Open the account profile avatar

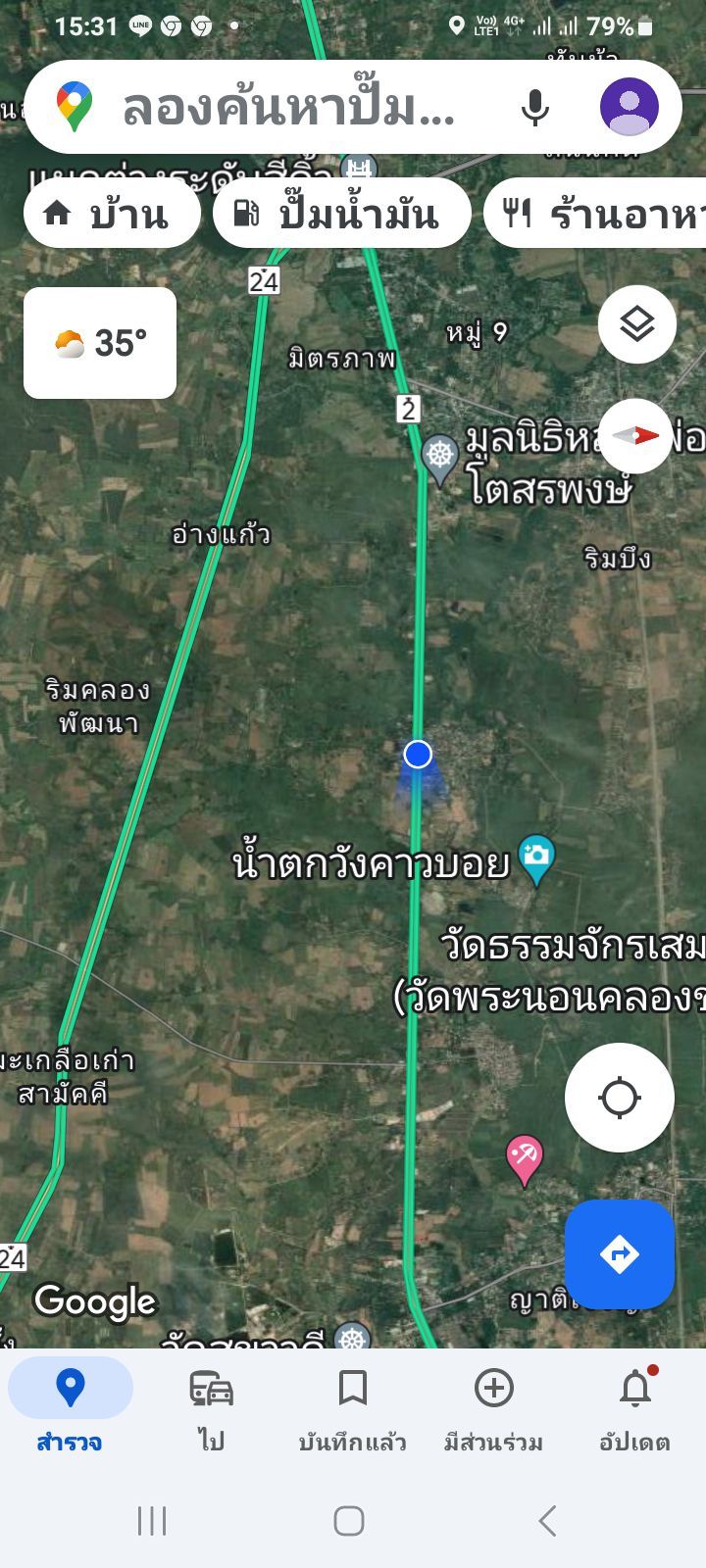[629, 107]
